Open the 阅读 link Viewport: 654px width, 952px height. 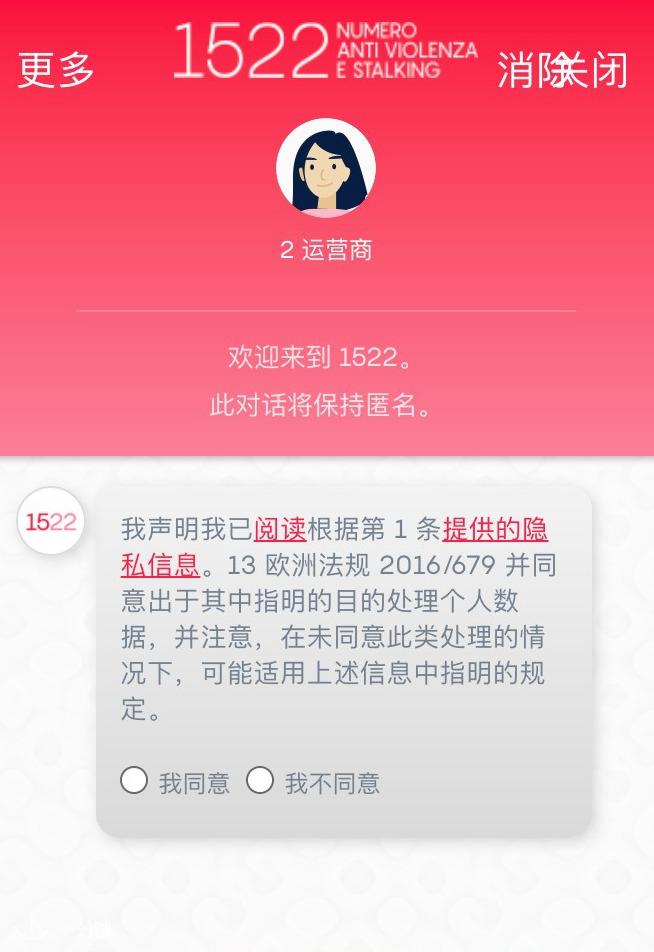pos(280,529)
